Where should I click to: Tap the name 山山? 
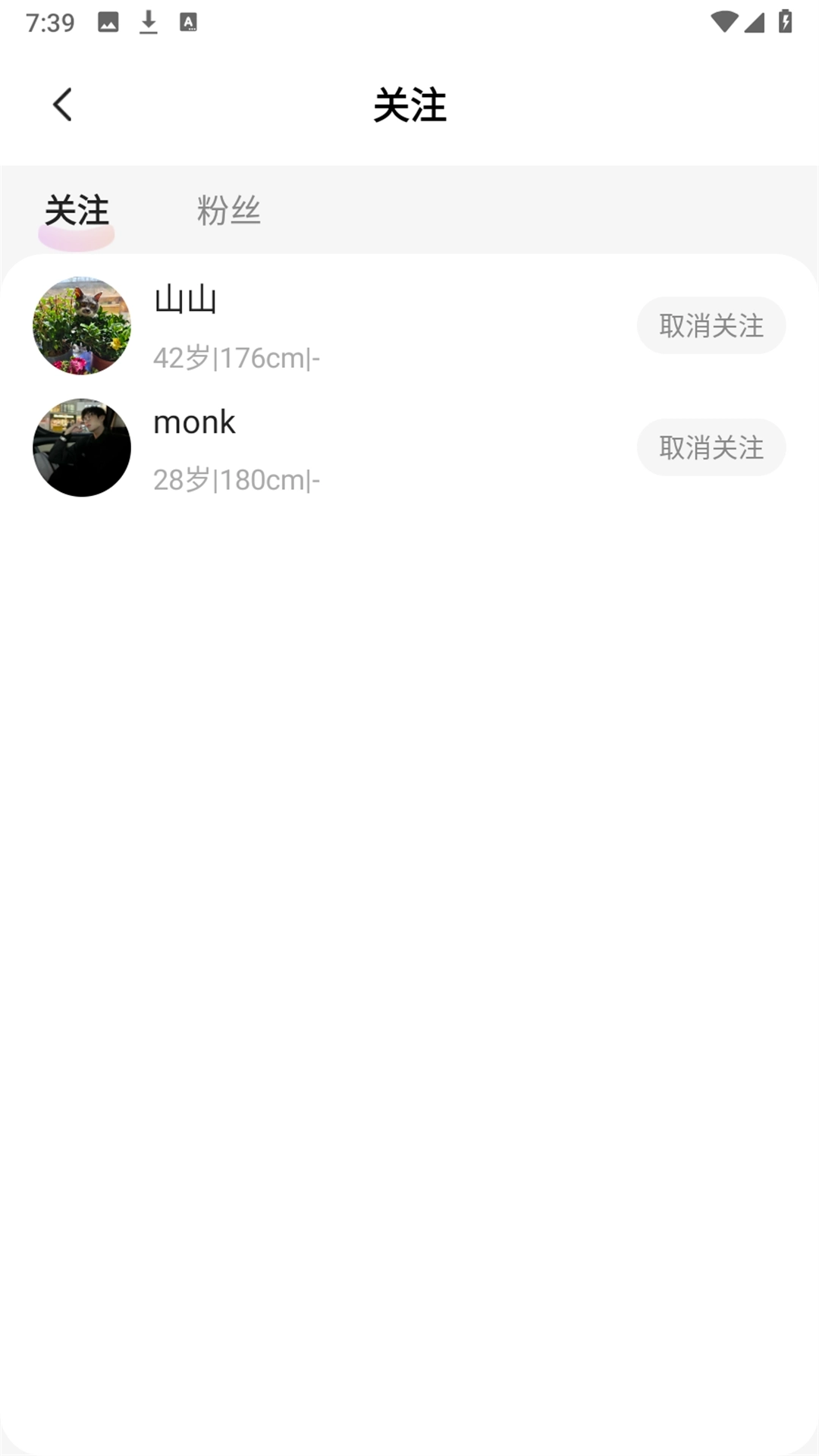pos(184,299)
